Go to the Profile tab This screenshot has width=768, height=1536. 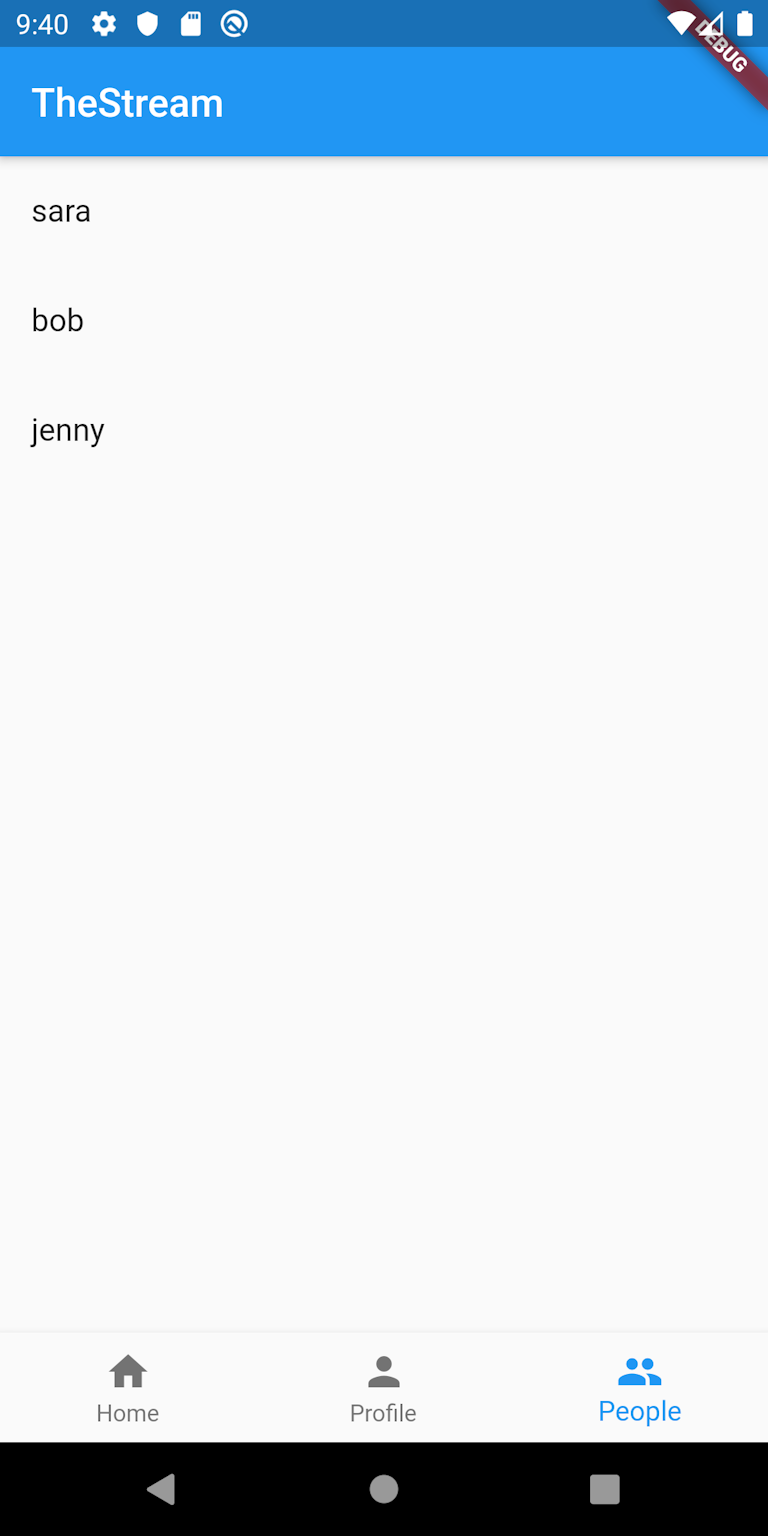pos(383,1388)
